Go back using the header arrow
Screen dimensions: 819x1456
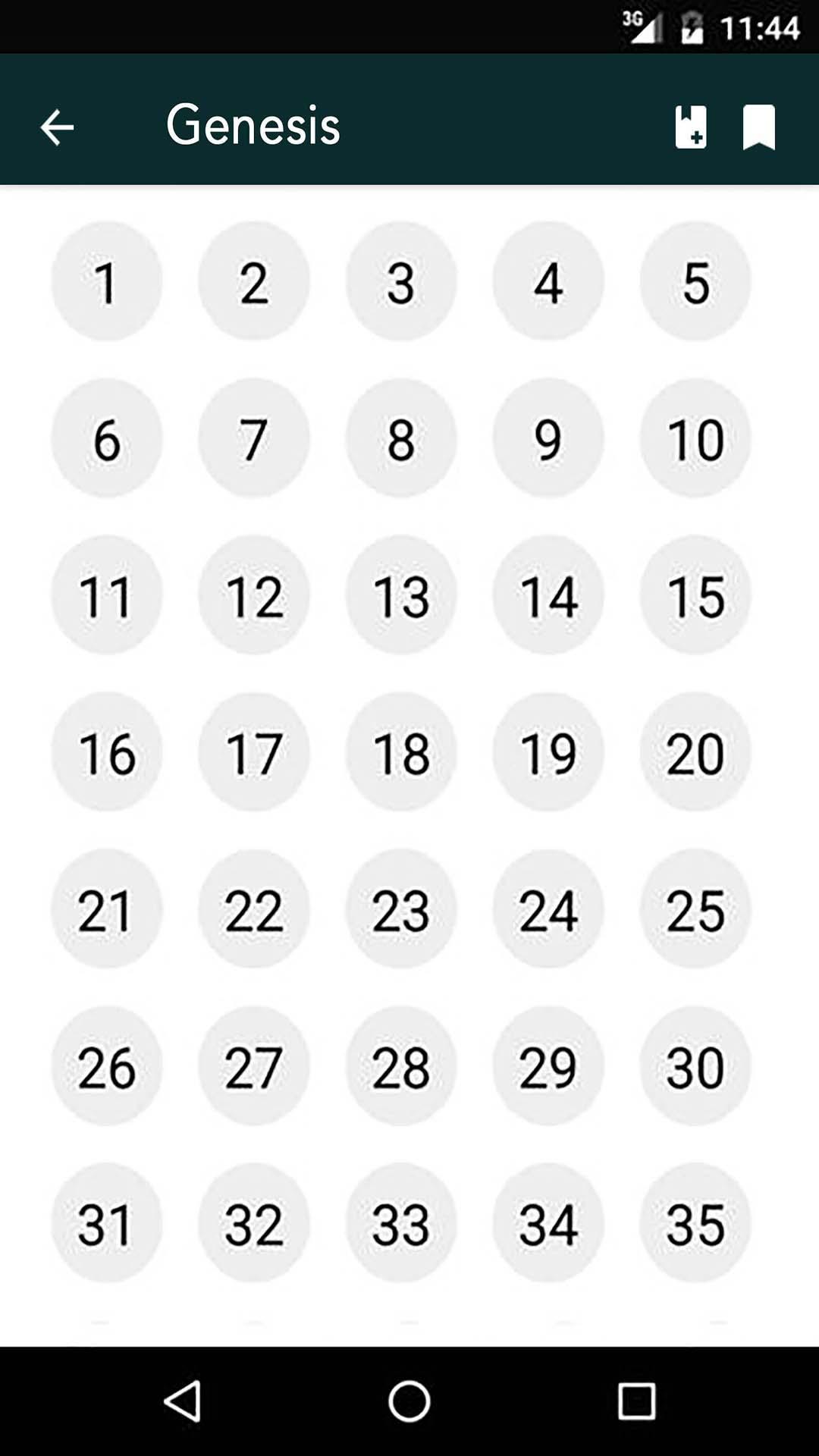(x=57, y=127)
